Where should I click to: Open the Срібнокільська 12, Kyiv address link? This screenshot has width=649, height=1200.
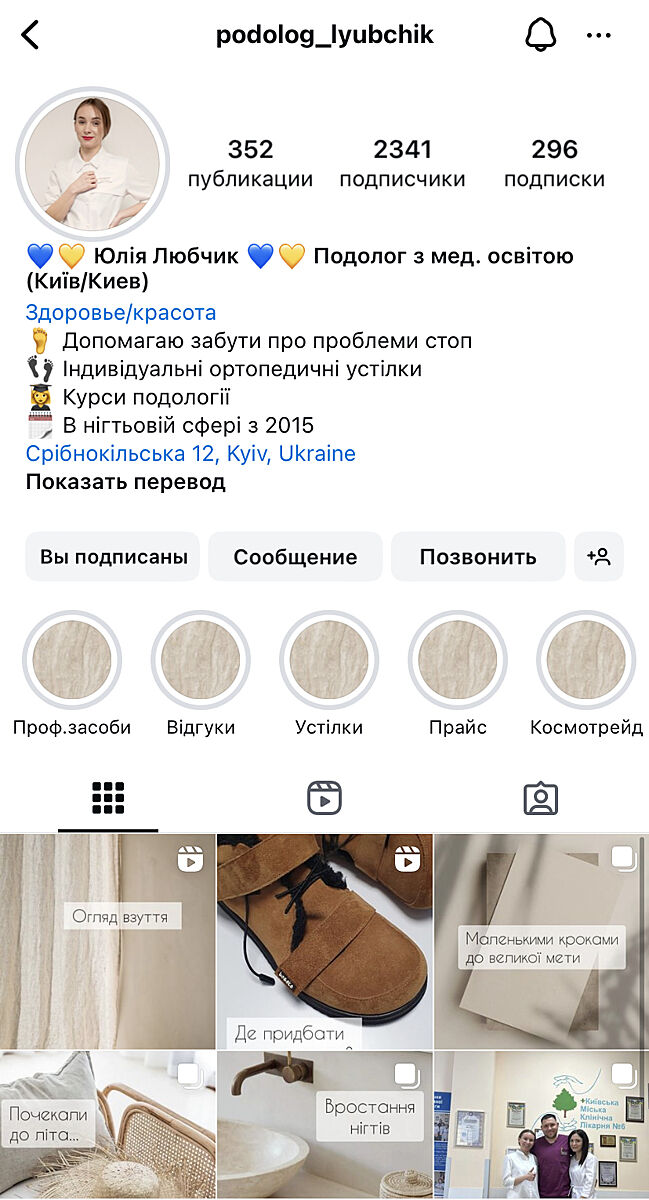190,454
